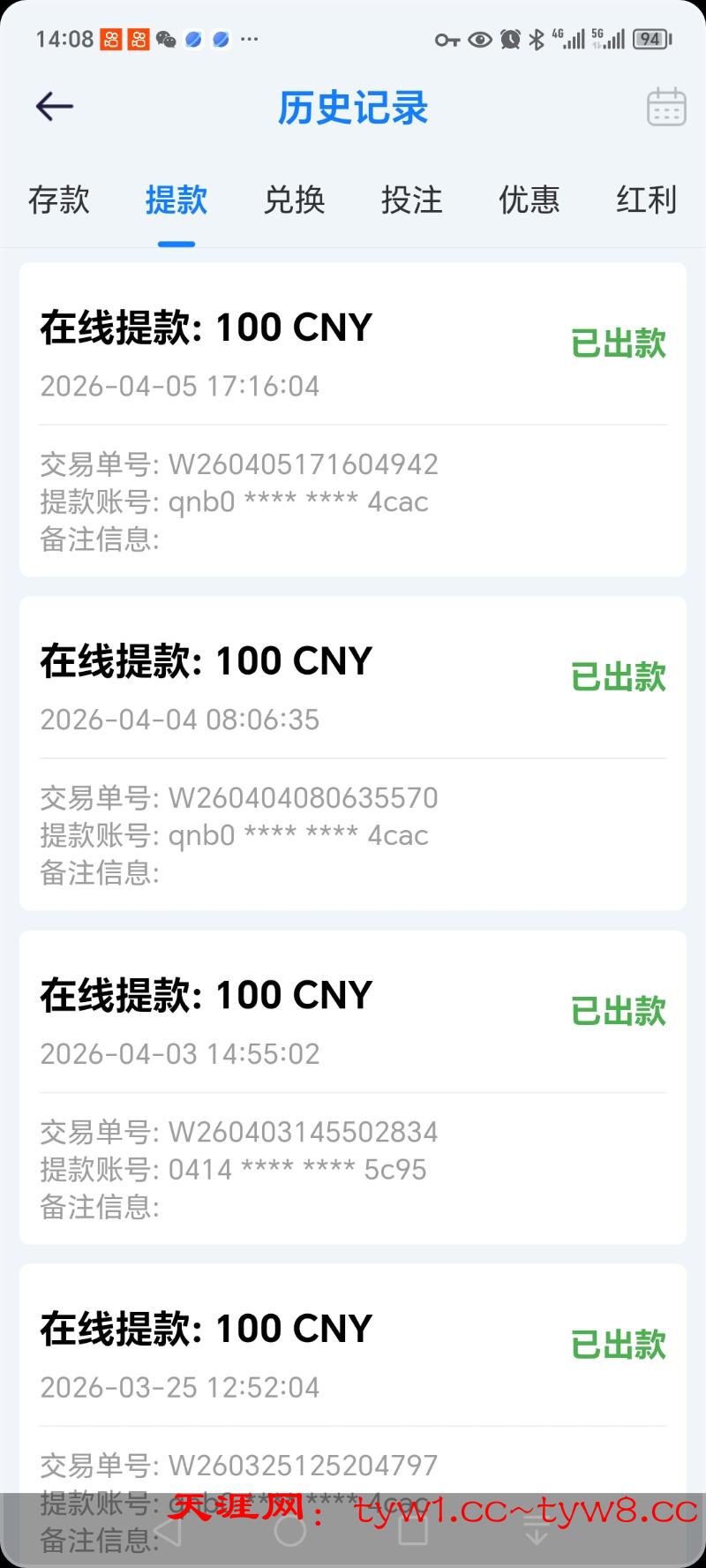
Task: Switch to the 存款 tab
Action: [x=59, y=200]
